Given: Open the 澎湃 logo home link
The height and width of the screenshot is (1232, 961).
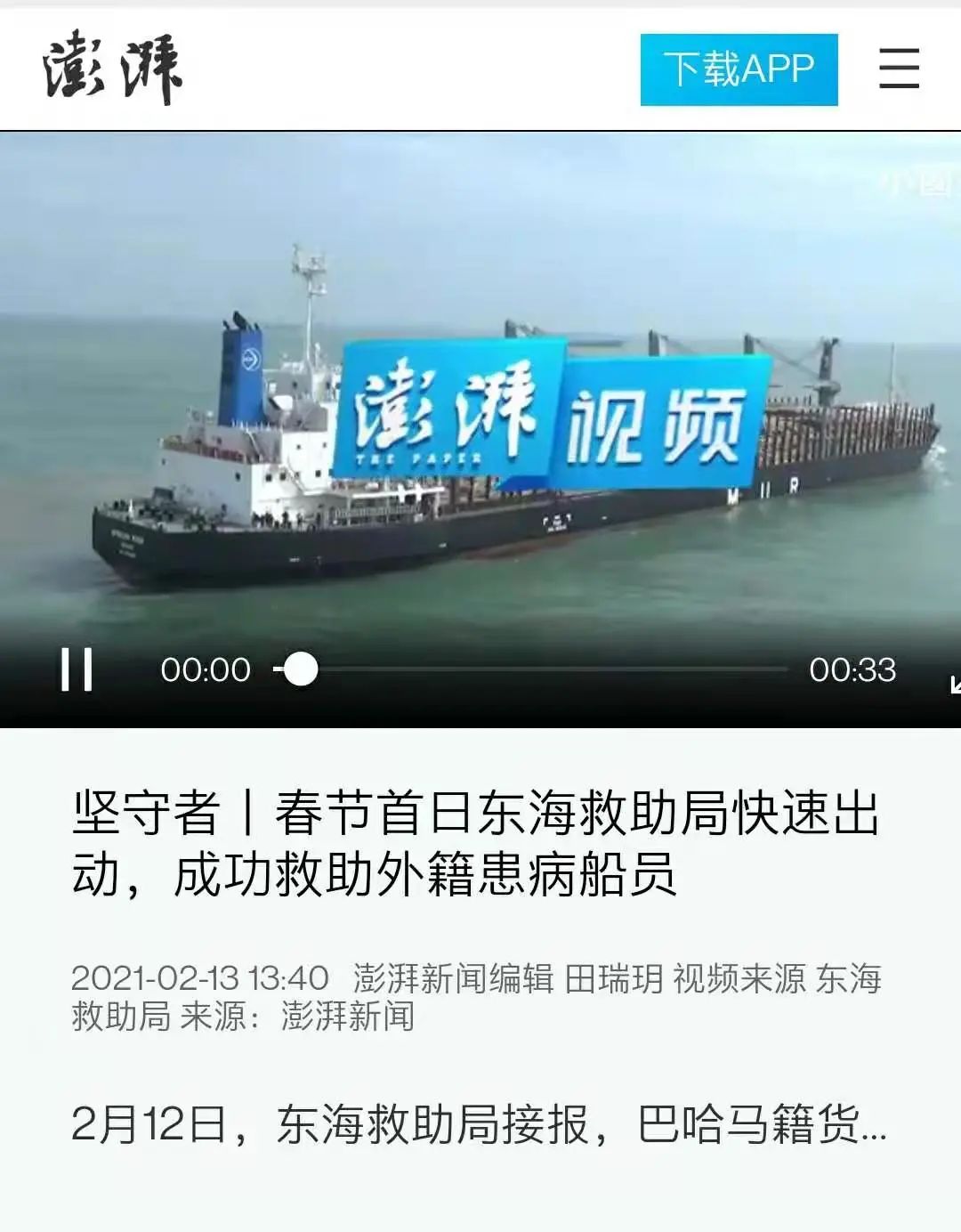Looking at the screenshot, I should [112, 68].
